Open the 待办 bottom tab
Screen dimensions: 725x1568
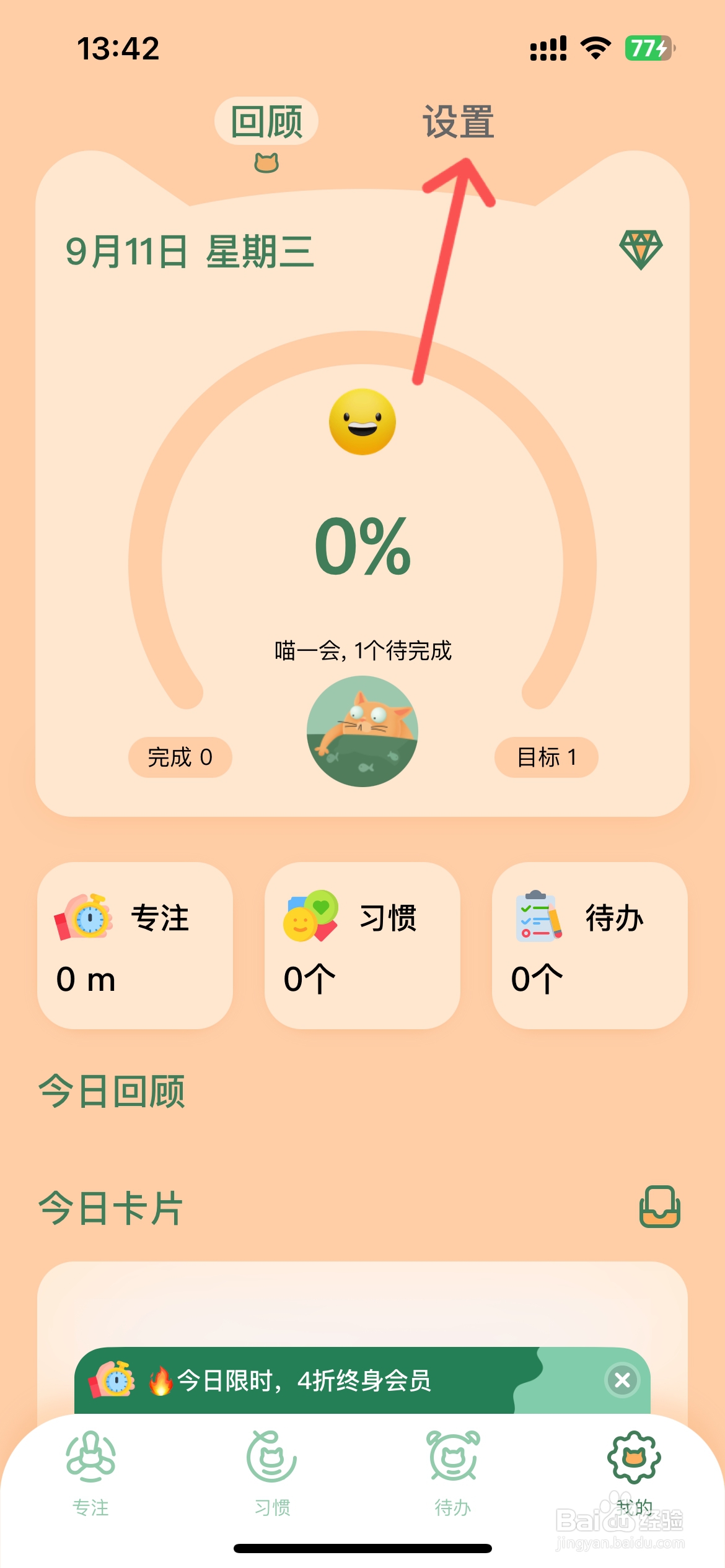[453, 1471]
